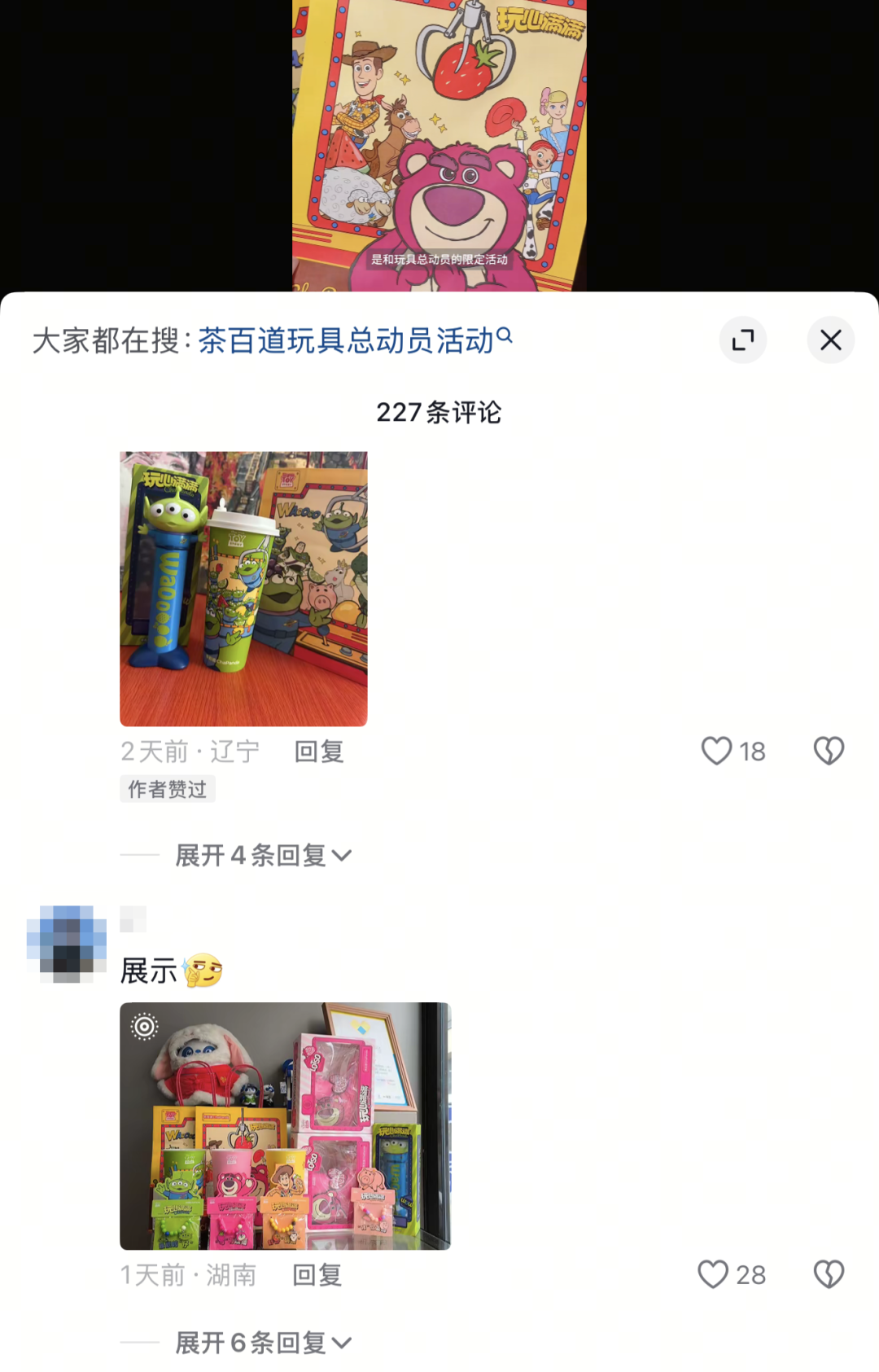This screenshot has height=1372, width=879.
Task: Expand 4 replies under first comment
Action: coord(262,855)
